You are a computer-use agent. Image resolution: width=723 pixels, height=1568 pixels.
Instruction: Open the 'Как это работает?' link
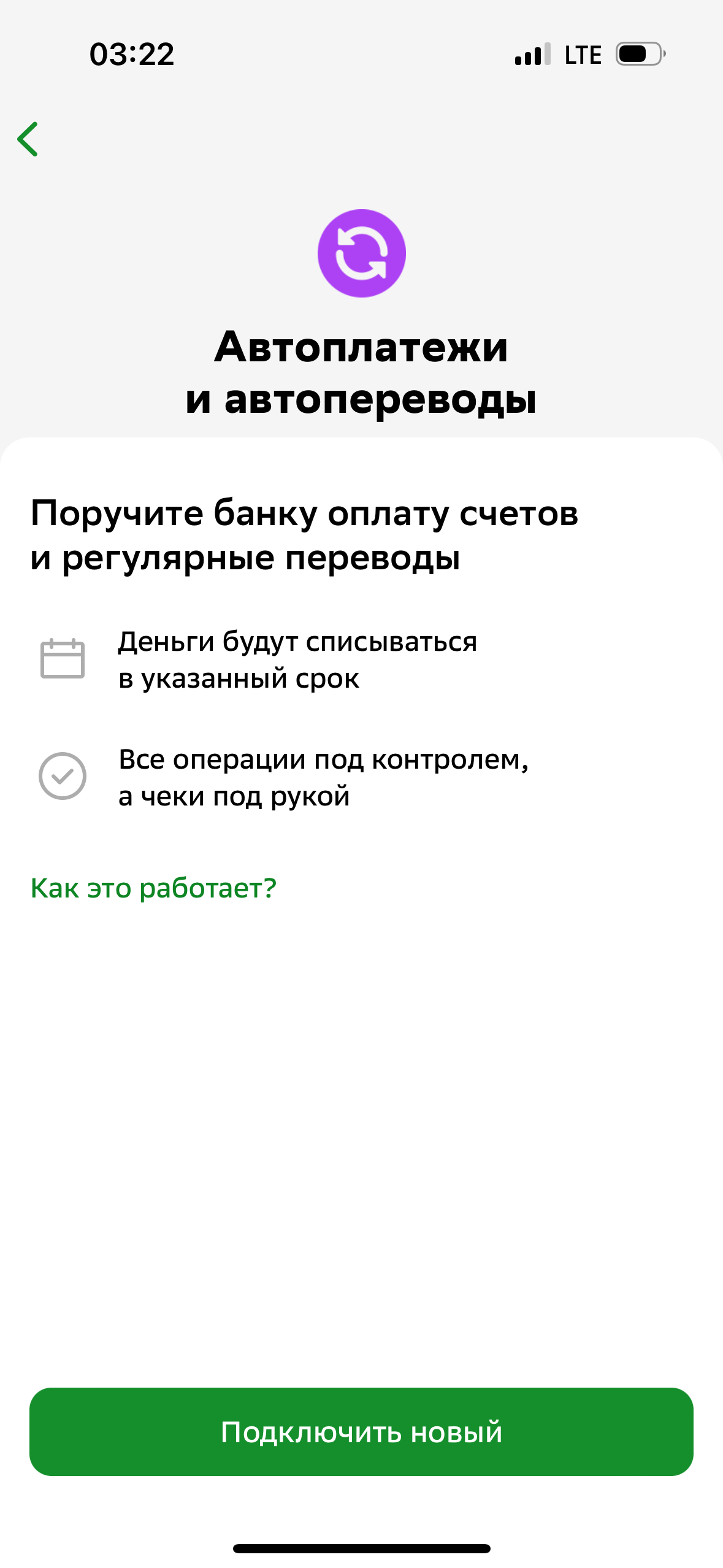tap(153, 888)
